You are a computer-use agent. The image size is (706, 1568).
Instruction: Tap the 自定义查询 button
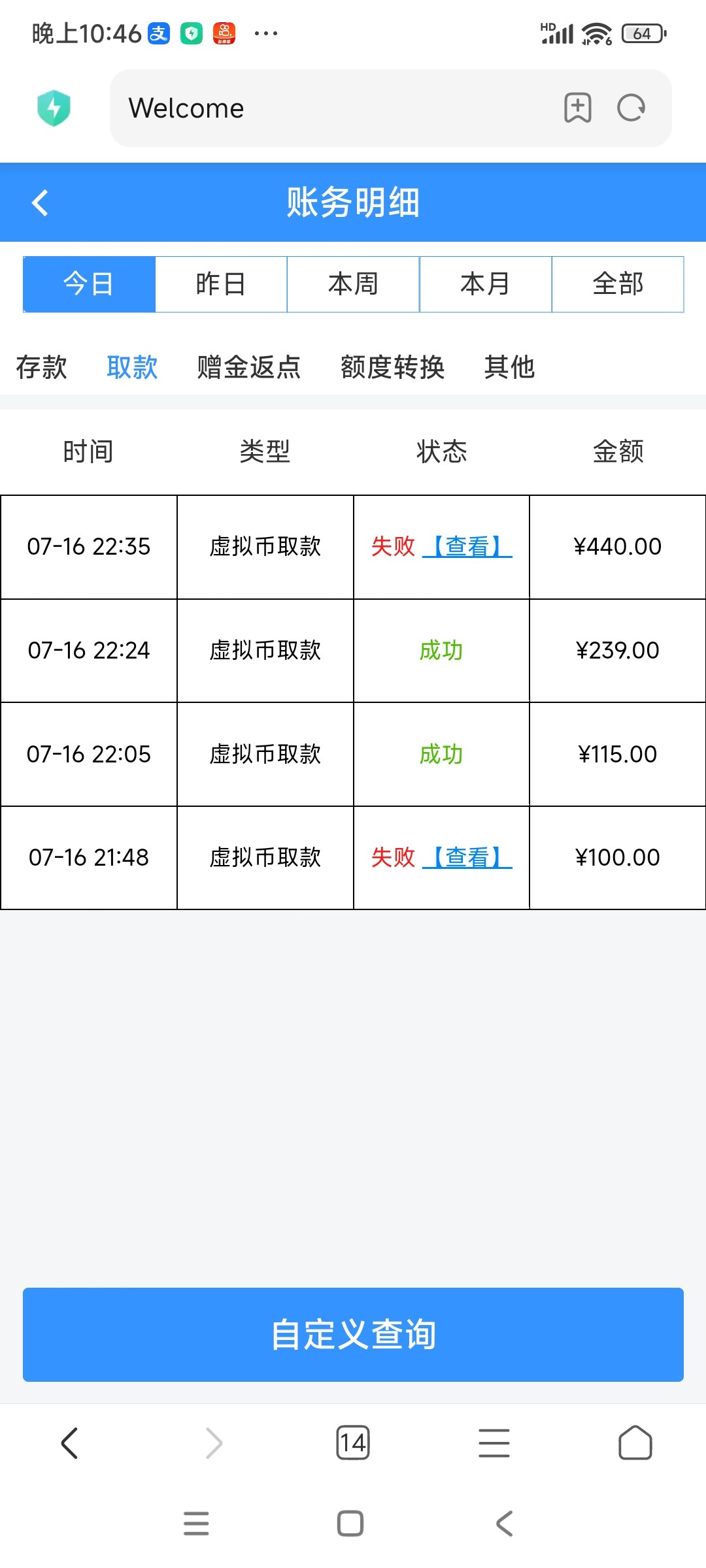click(x=353, y=1335)
